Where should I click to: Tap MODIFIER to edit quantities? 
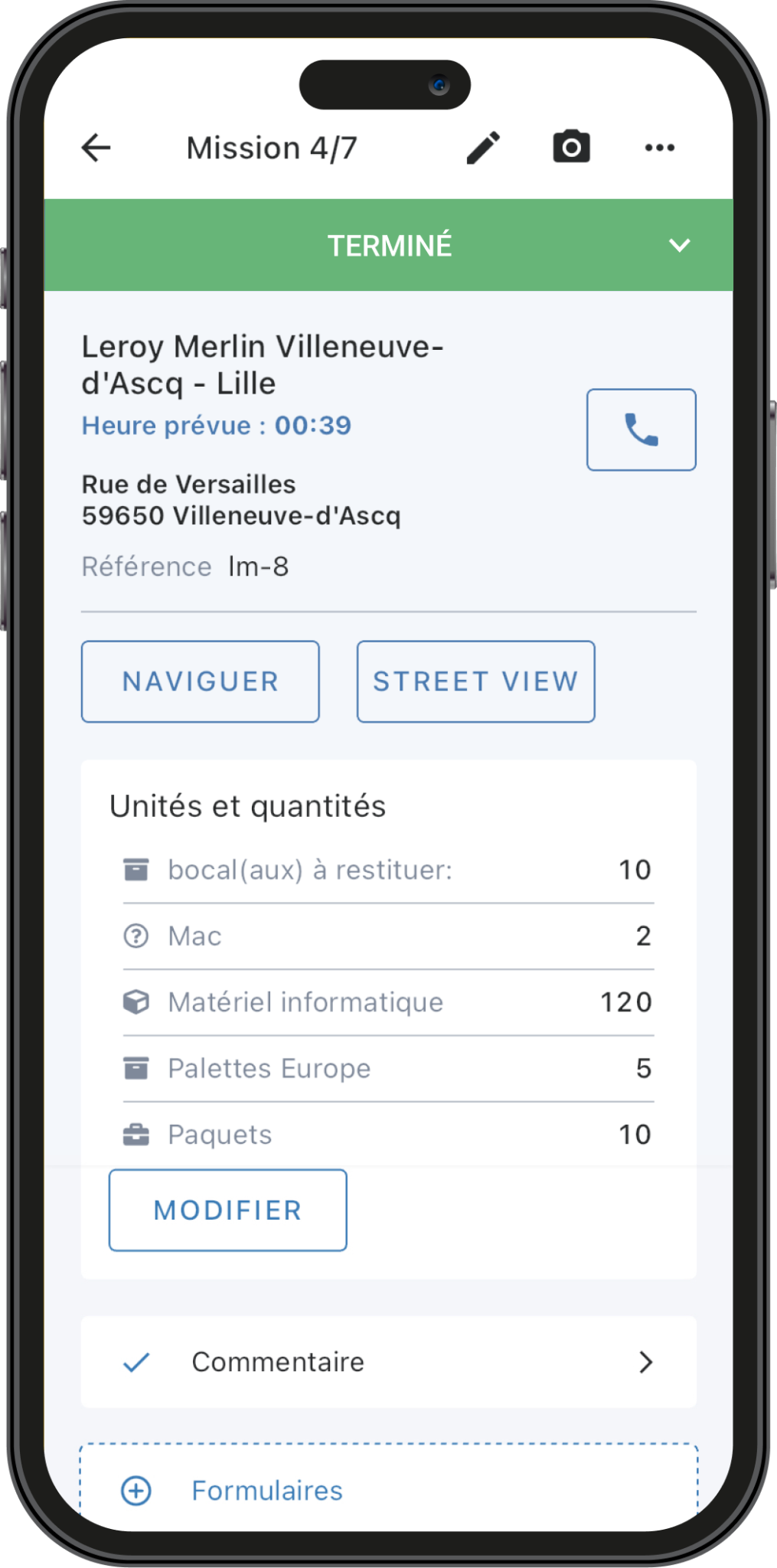point(228,1210)
